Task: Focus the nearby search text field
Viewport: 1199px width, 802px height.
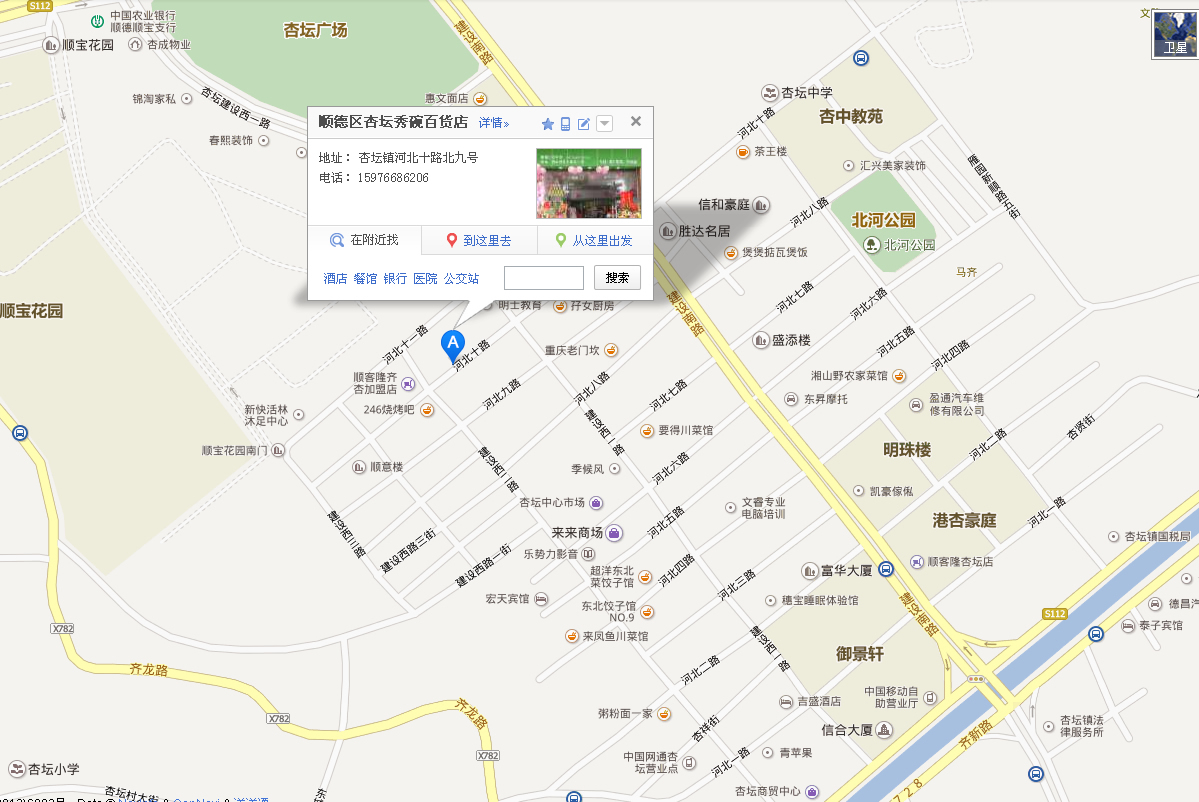Action: pyautogui.click(x=543, y=278)
